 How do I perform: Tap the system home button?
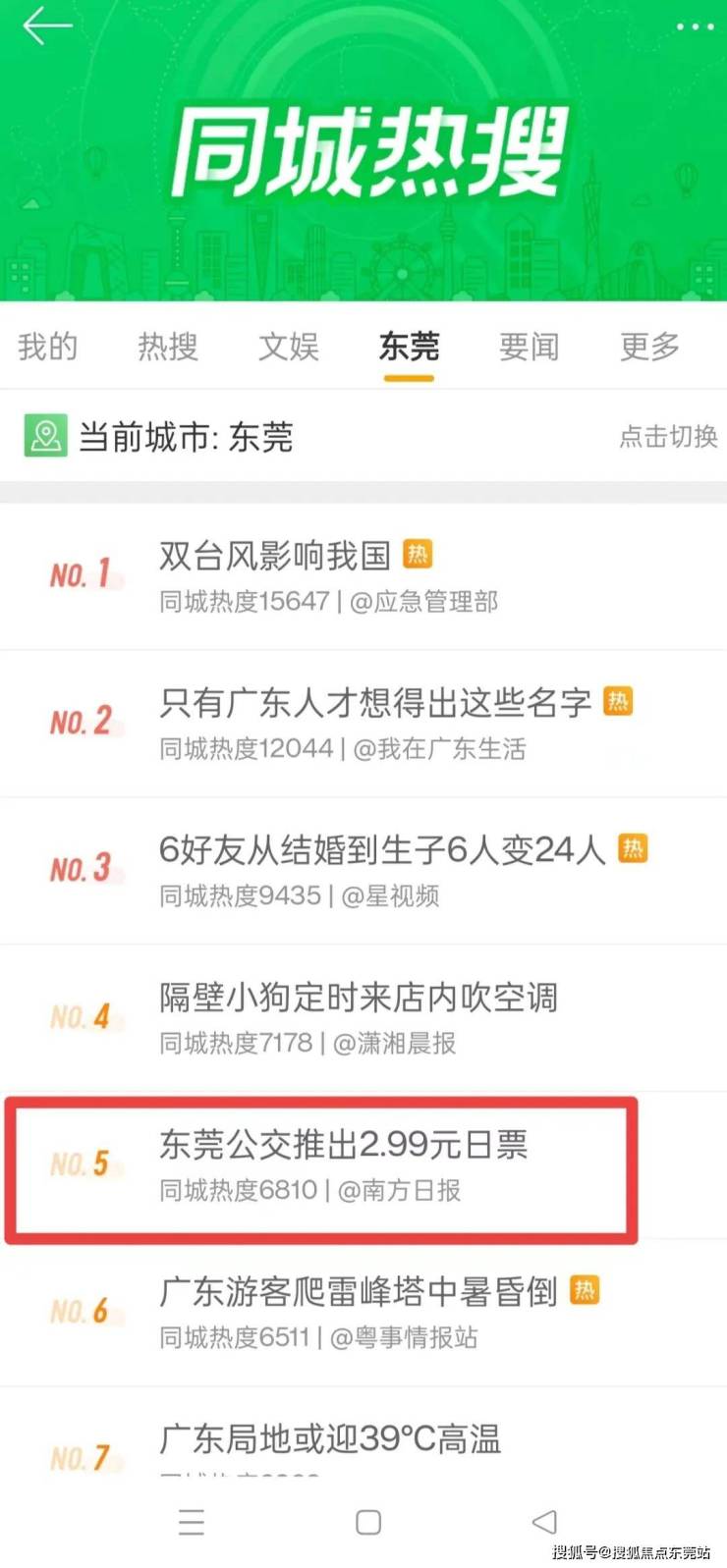[x=368, y=1522]
